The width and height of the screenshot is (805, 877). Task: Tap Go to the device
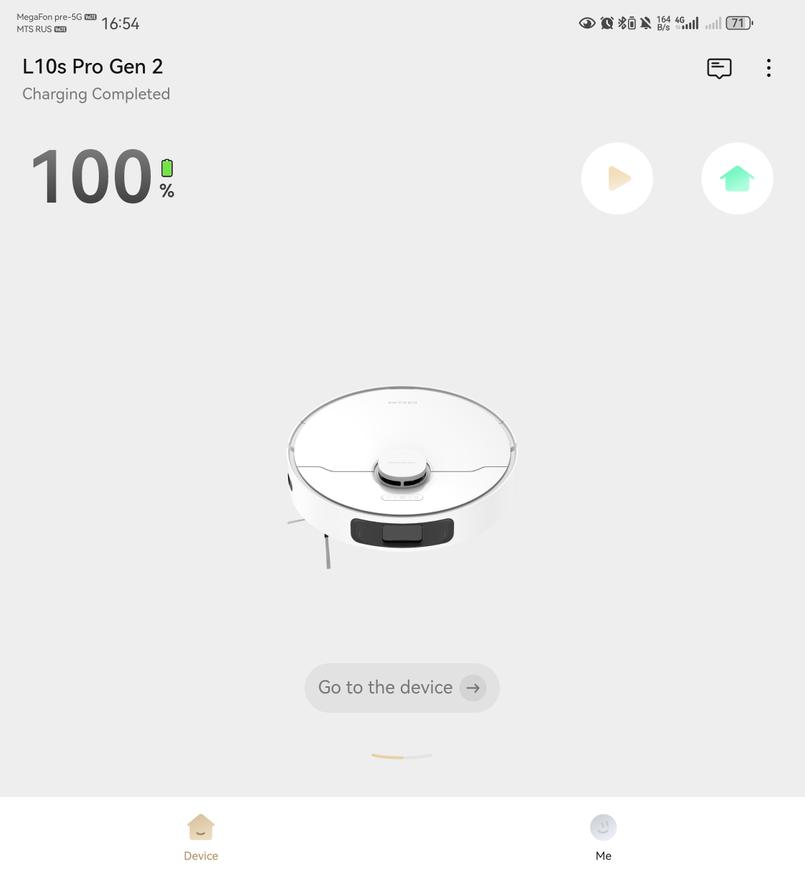[402, 688]
